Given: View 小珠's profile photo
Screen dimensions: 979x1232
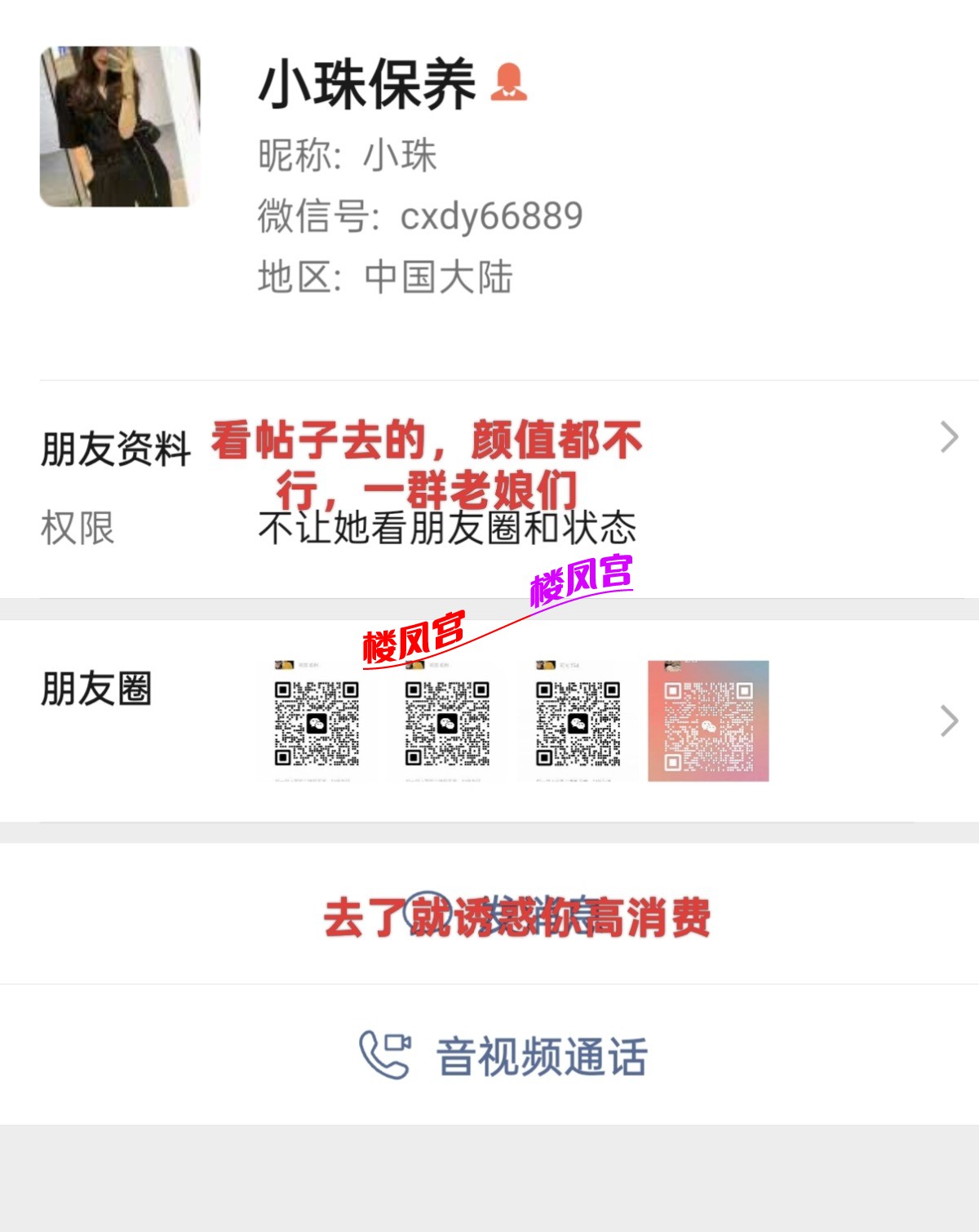Looking at the screenshot, I should point(120,126).
